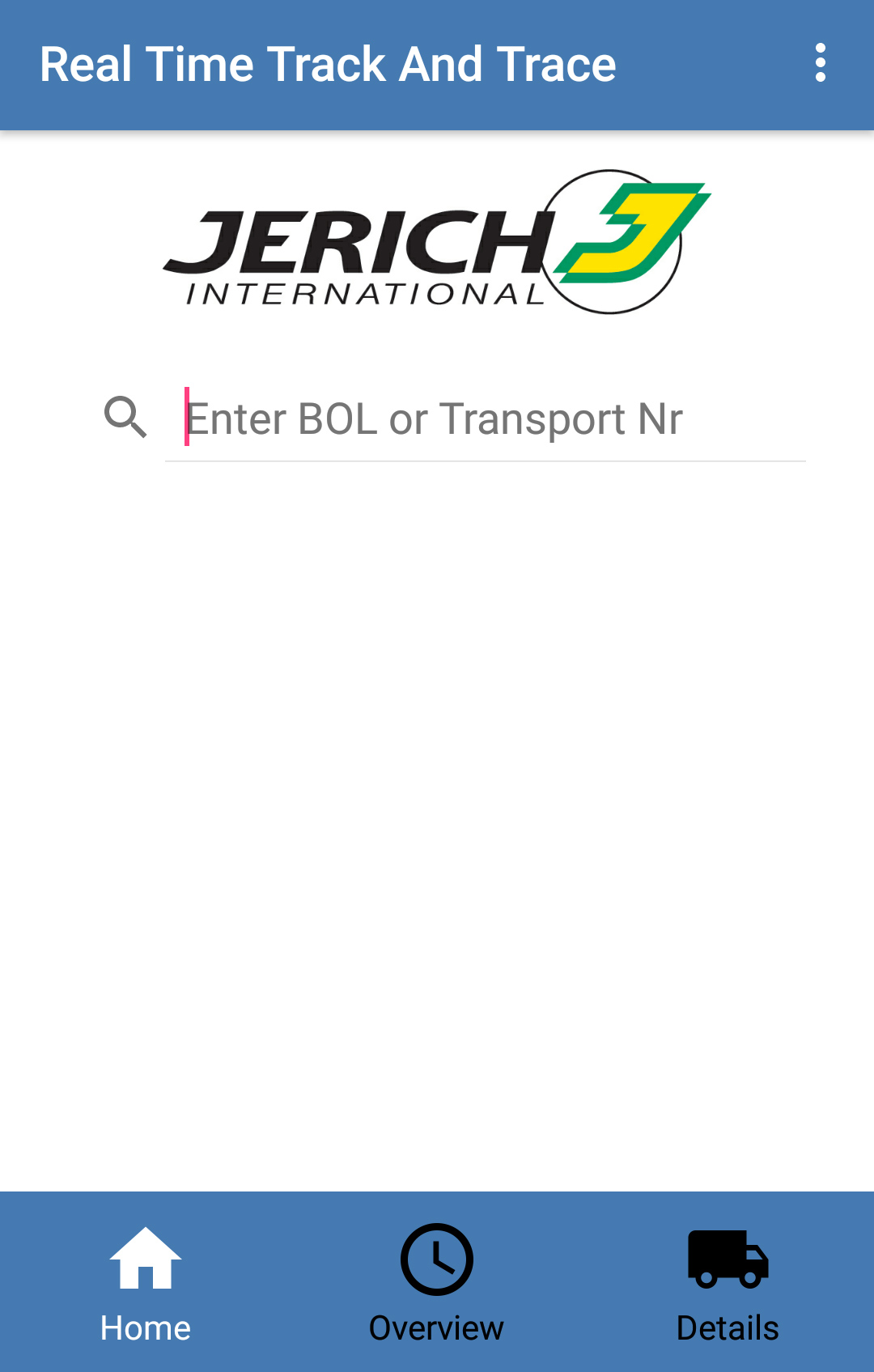The image size is (874, 1372).
Task: Open the Details tab
Action: [x=728, y=1283]
